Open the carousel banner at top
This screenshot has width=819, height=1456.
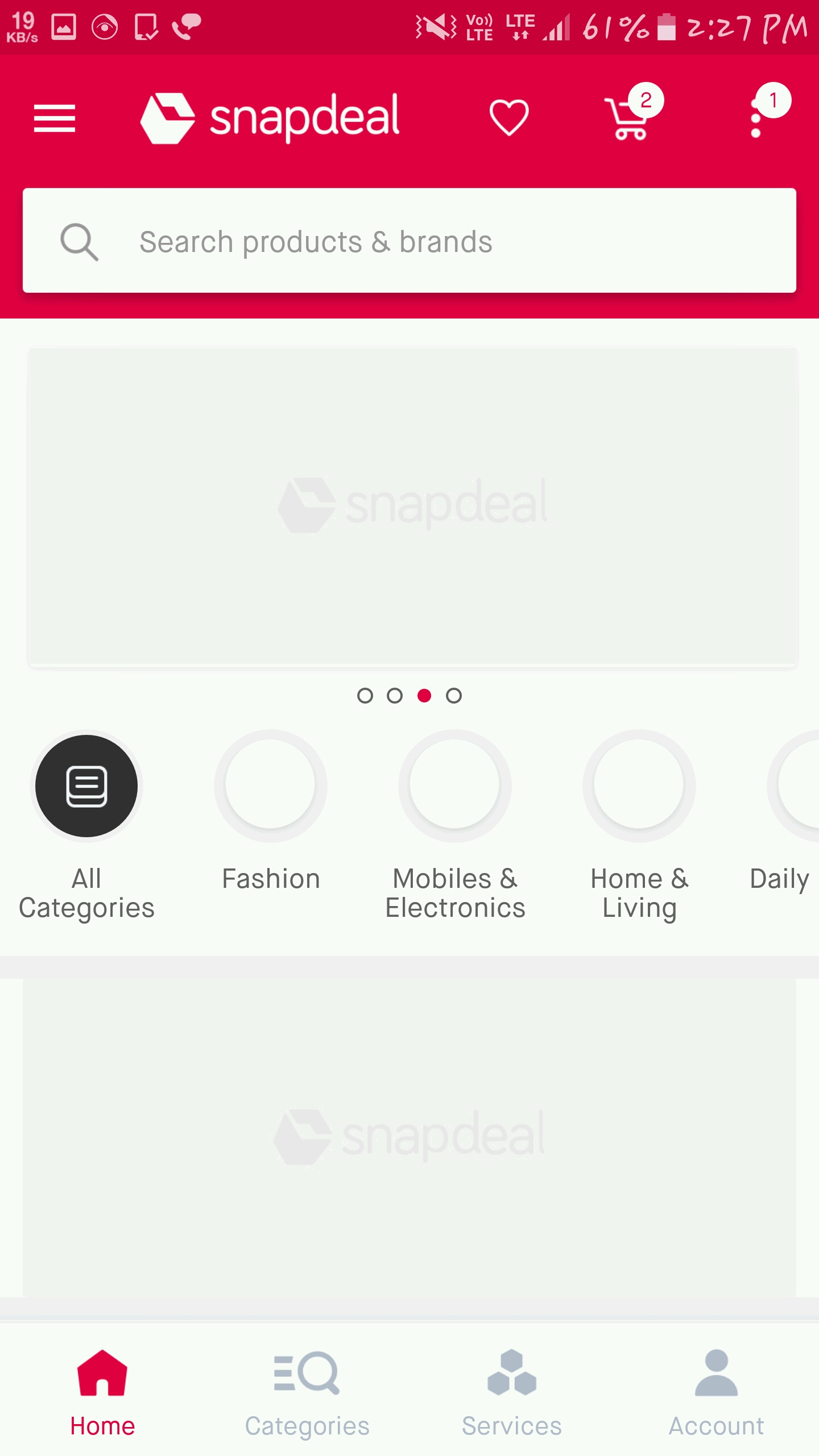point(412,506)
